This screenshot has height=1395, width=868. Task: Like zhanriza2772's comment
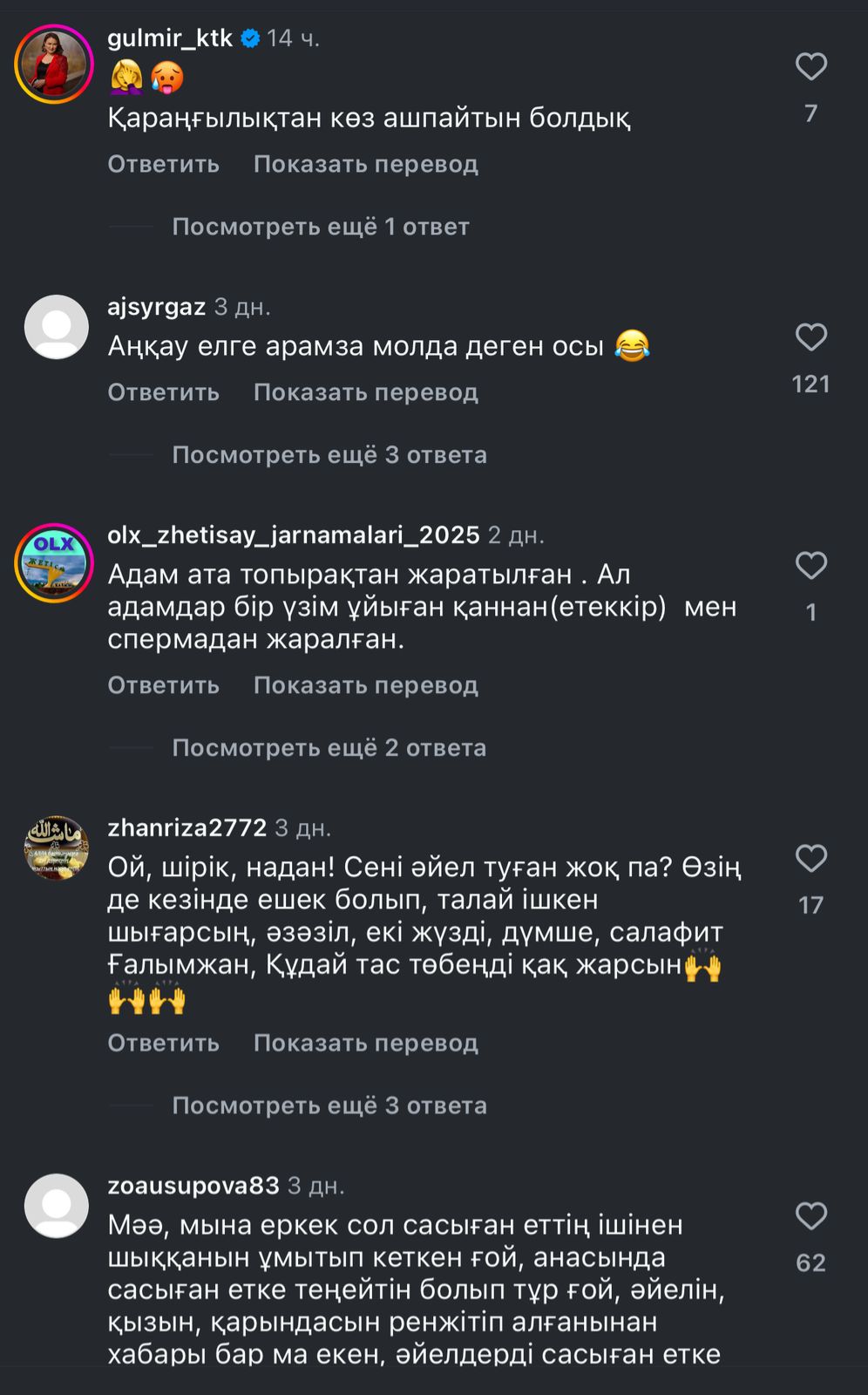coord(810,859)
